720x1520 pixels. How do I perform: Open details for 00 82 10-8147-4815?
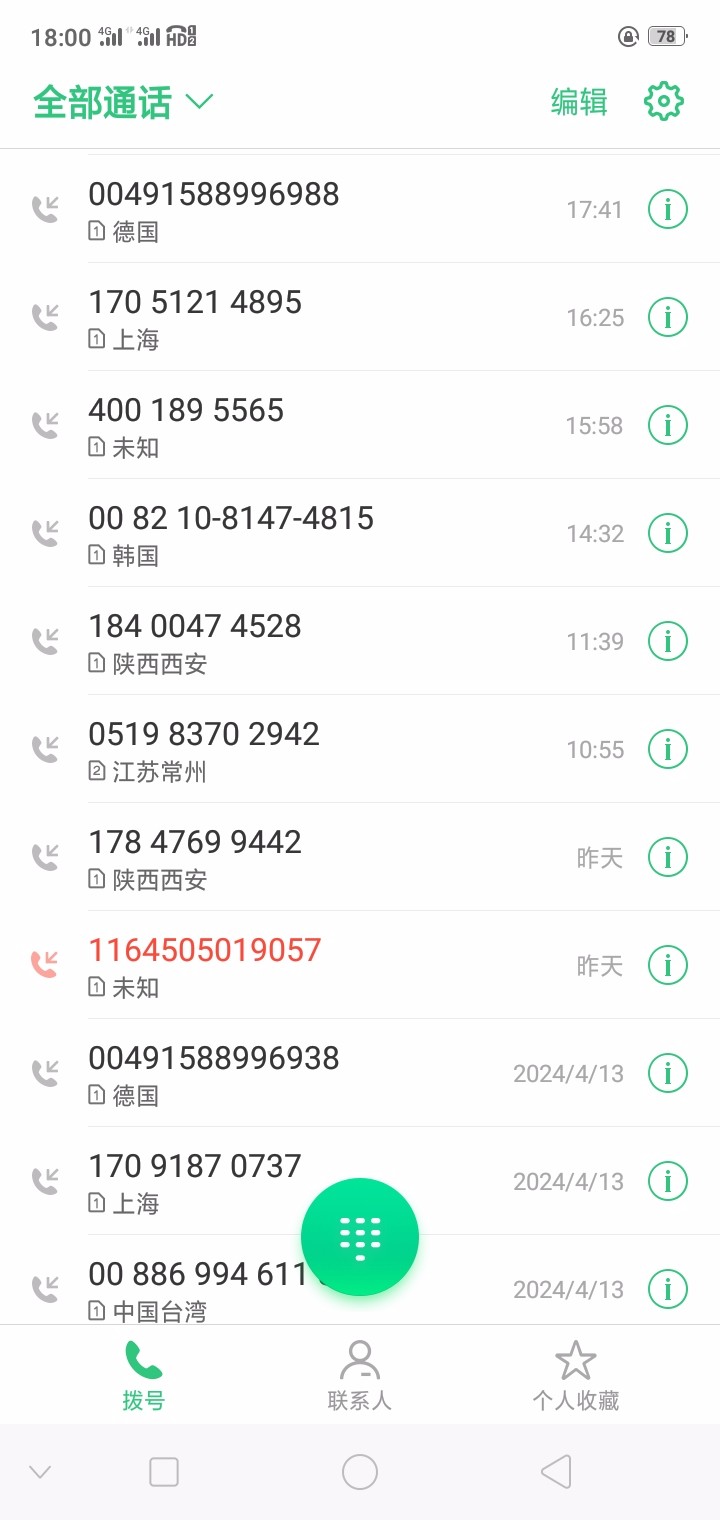tap(667, 534)
